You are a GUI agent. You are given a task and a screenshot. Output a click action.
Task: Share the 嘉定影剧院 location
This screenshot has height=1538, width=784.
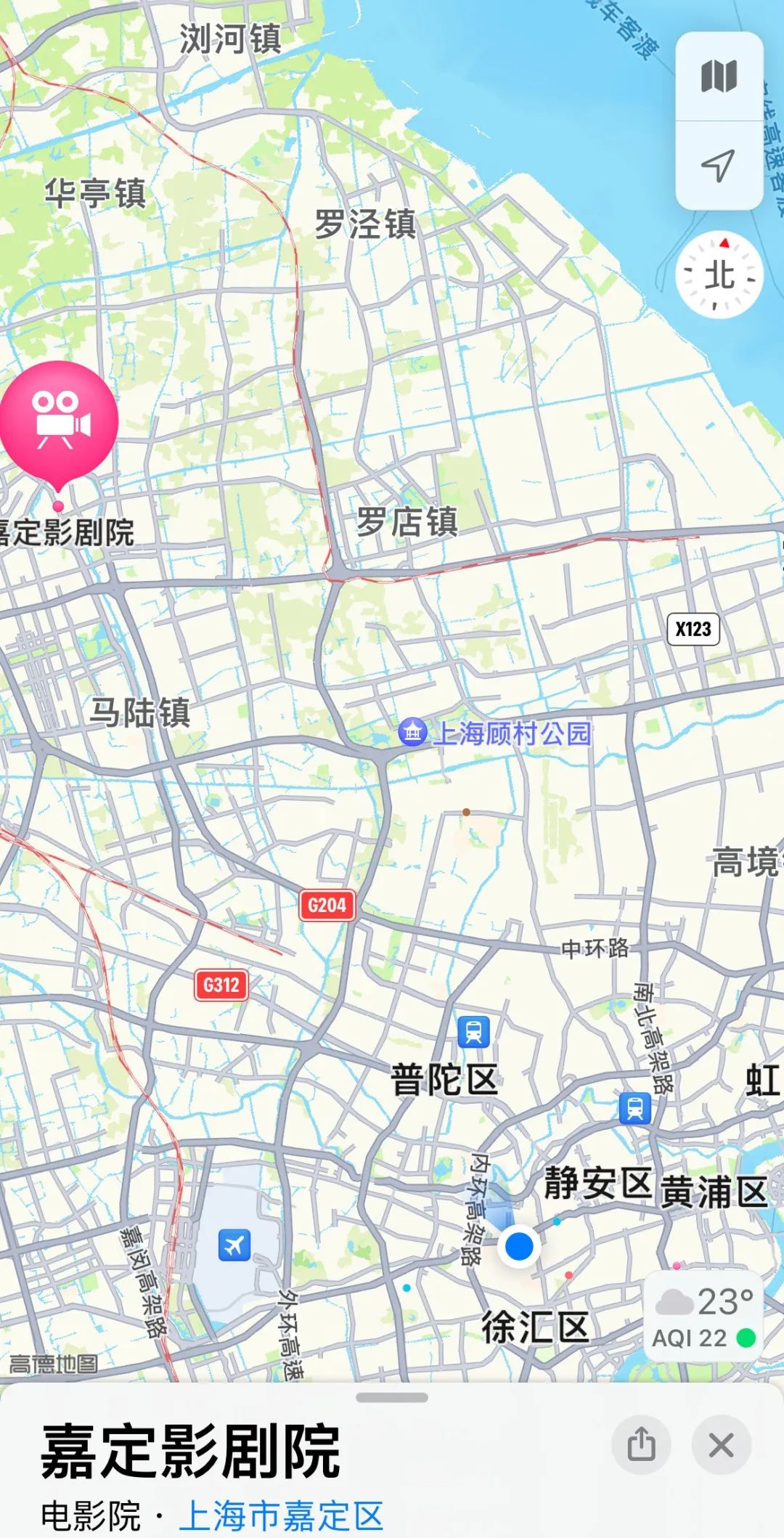pos(641,1444)
